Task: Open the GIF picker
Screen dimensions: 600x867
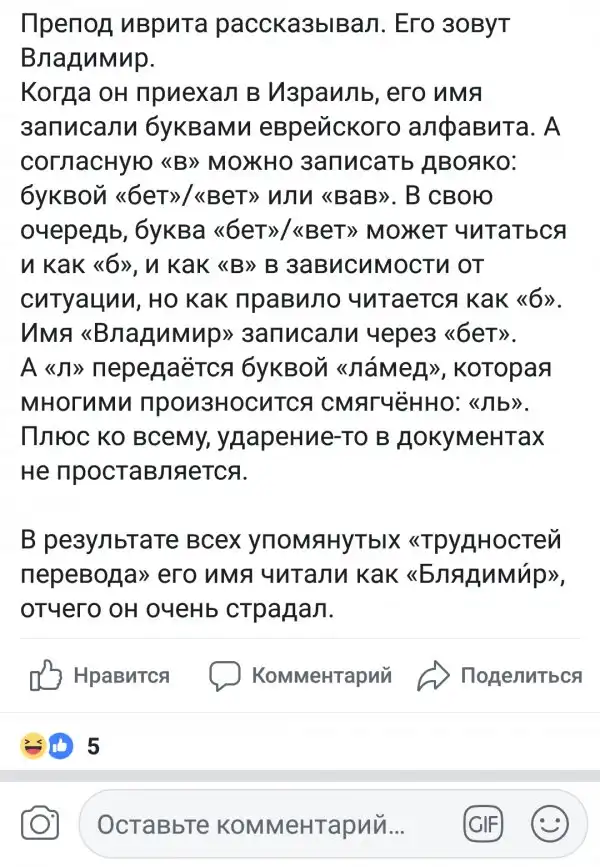Action: (x=481, y=826)
